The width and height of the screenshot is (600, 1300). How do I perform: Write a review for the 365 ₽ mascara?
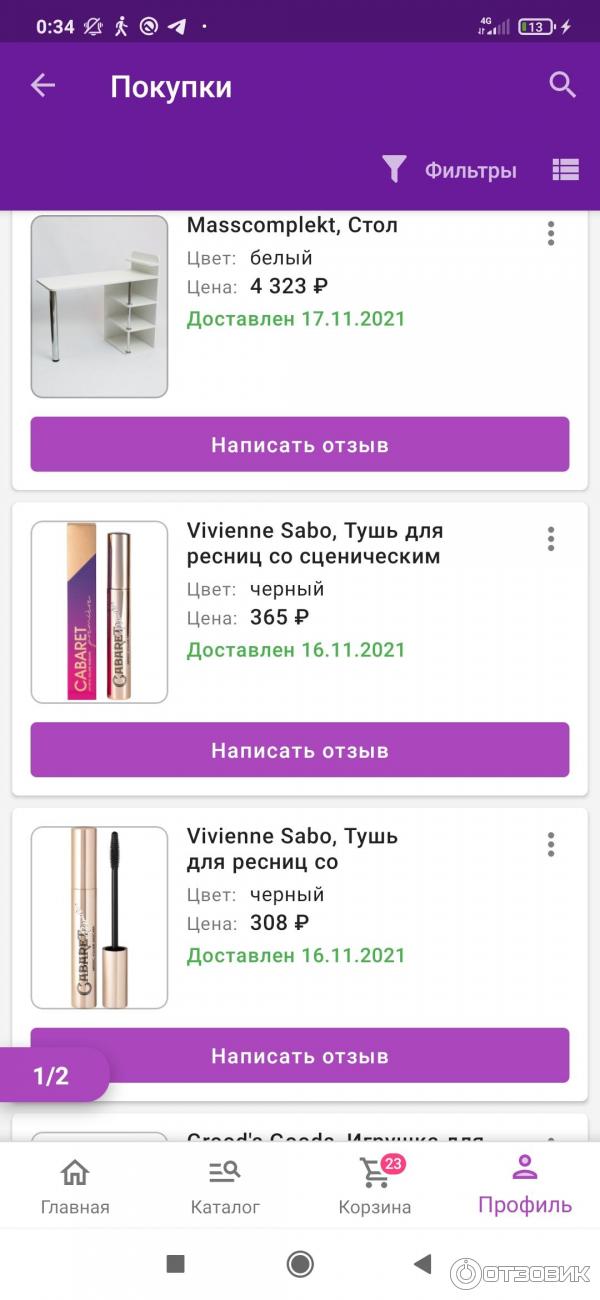tap(300, 750)
